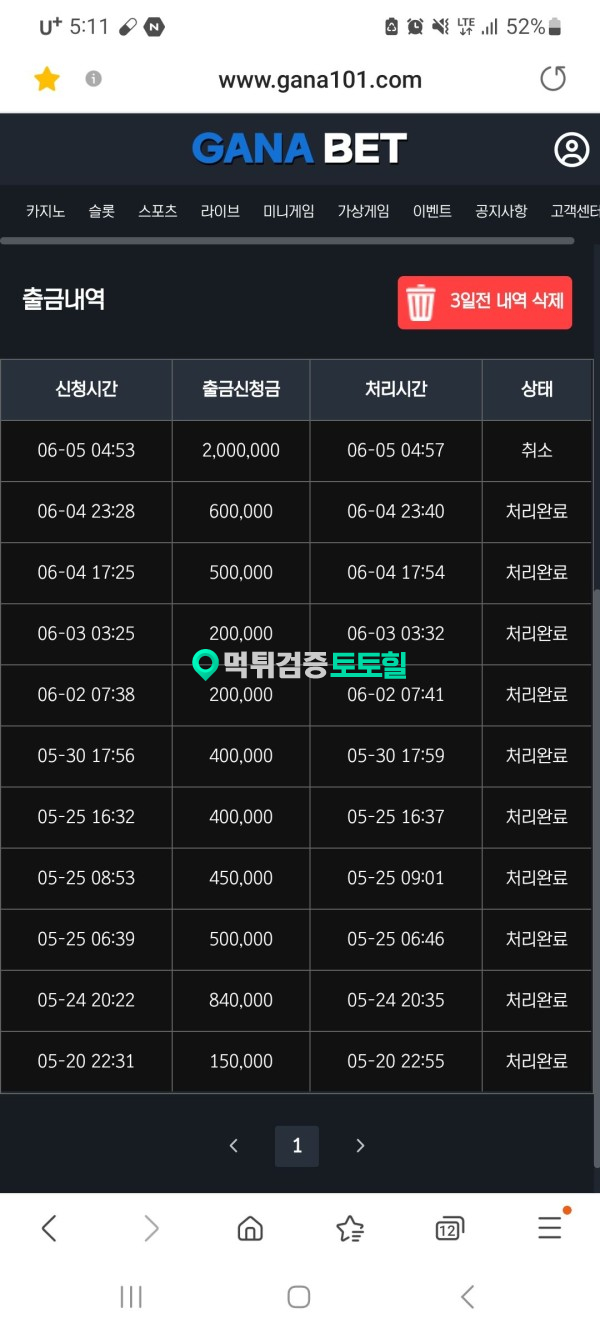600x1333 pixels.
Task: Go to the 슬롯 menu
Action: tap(101, 211)
